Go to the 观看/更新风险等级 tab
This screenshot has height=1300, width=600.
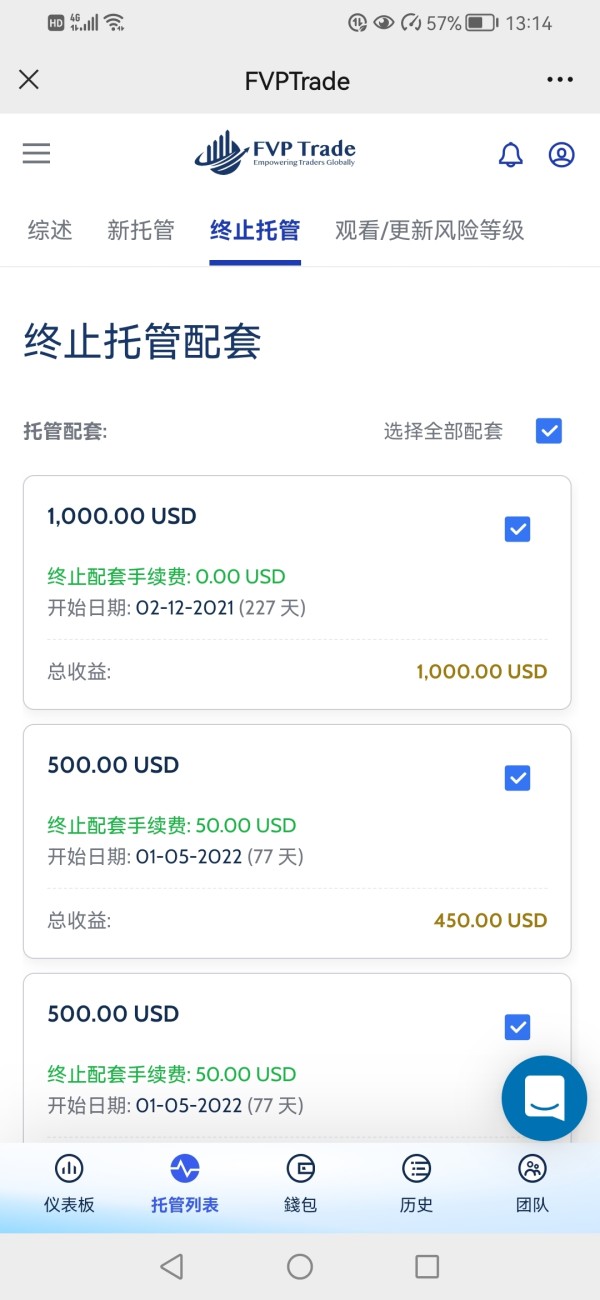pos(429,231)
